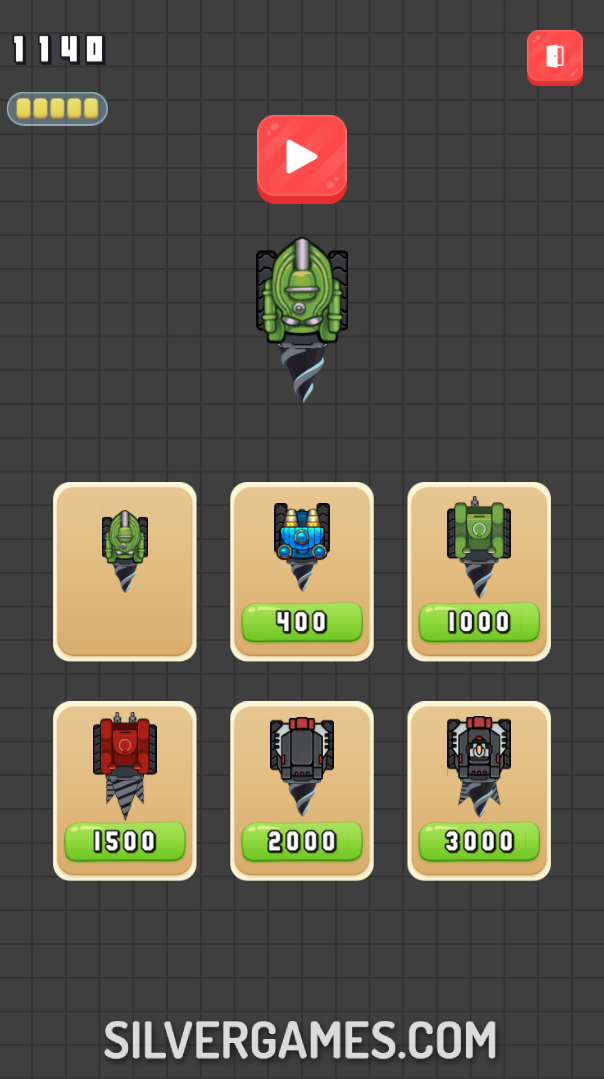
Task: Start the game with the red play button
Action: pos(301,157)
